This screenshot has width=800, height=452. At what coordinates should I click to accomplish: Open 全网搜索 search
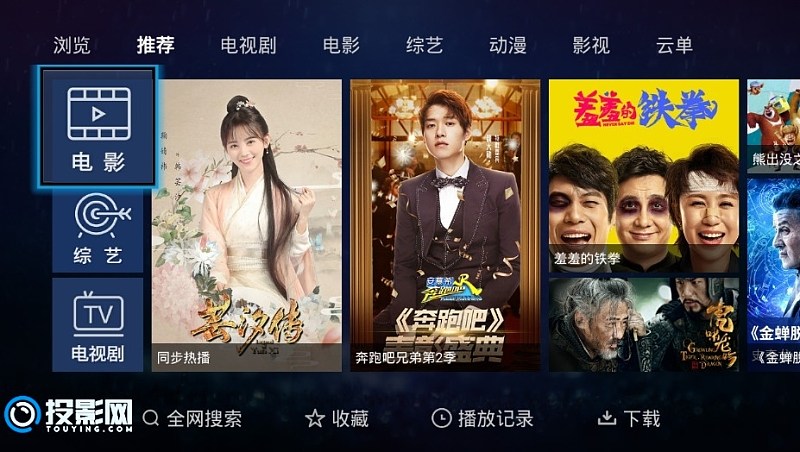[192, 419]
